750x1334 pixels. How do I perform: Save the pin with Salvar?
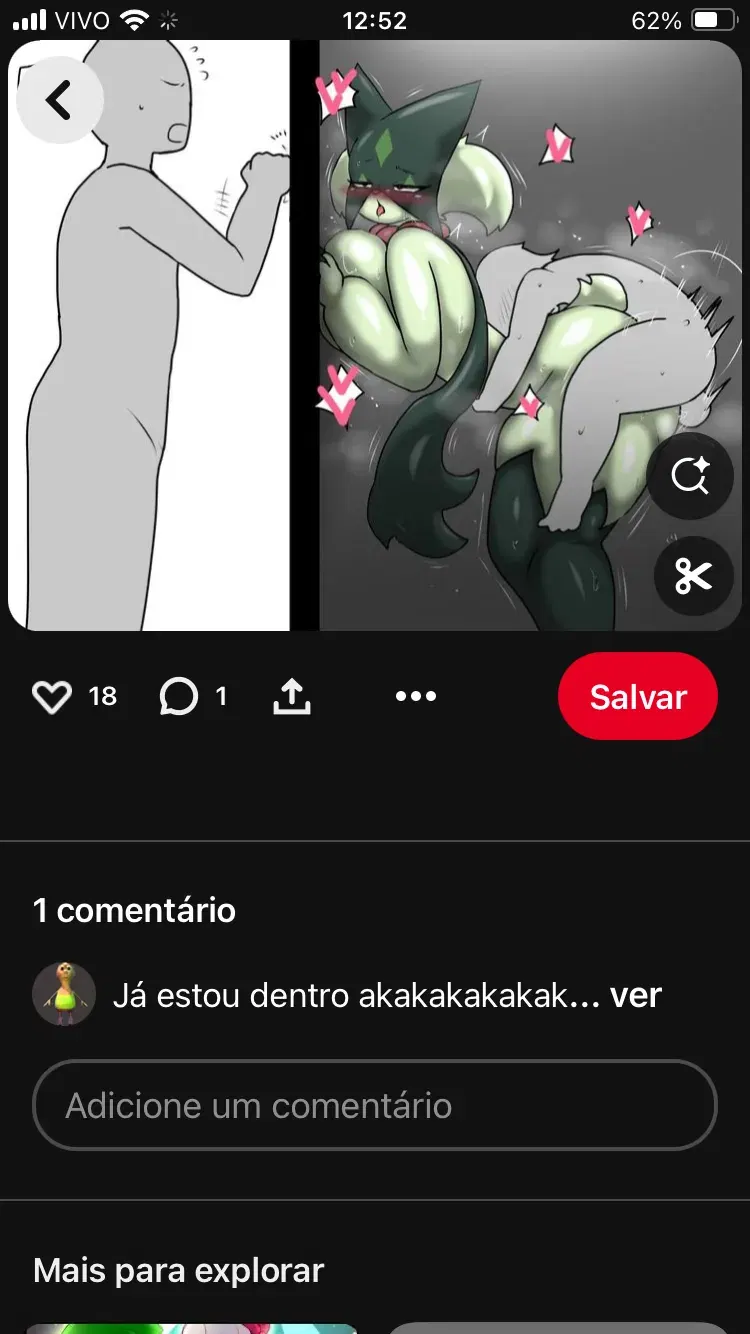(638, 697)
